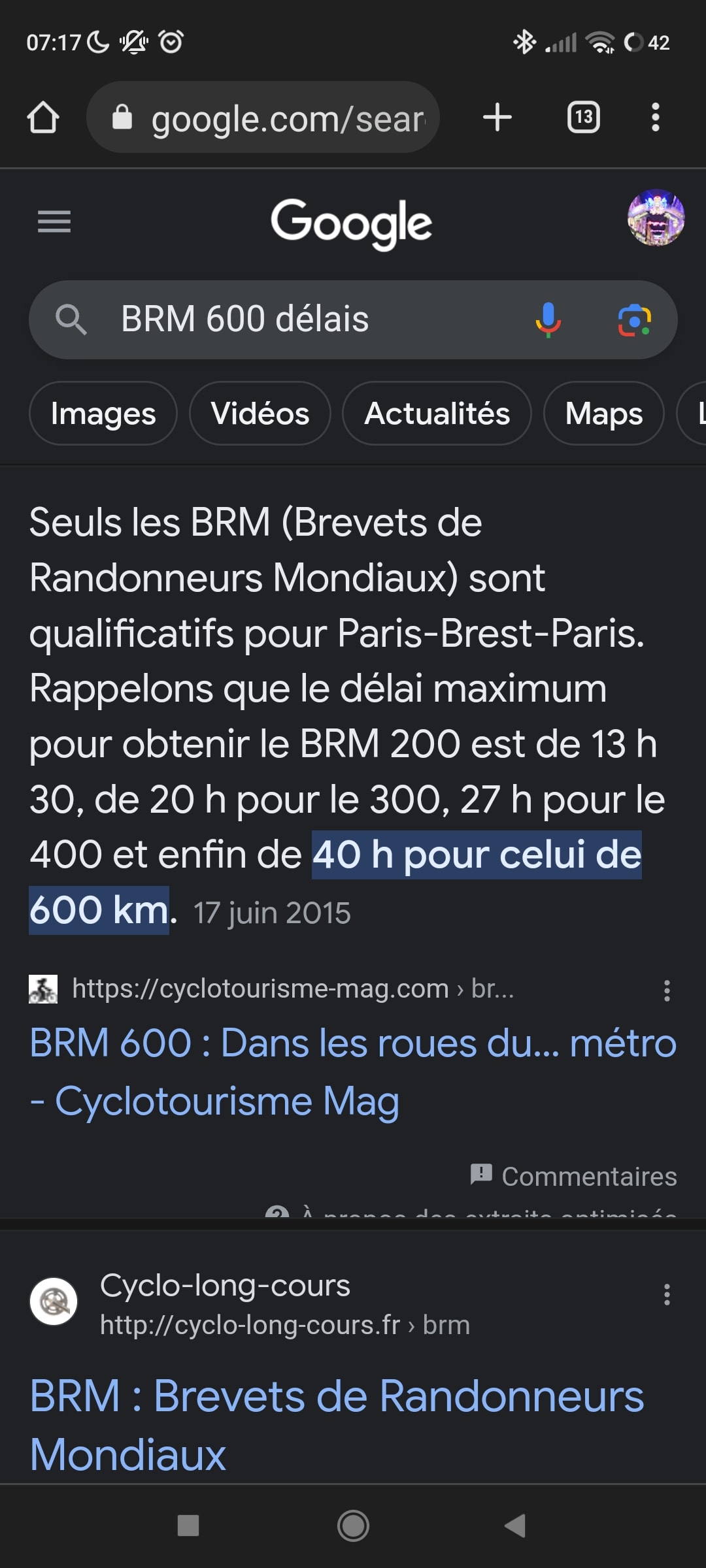
Task: Send feedback via Commentaires
Action: click(x=574, y=1176)
